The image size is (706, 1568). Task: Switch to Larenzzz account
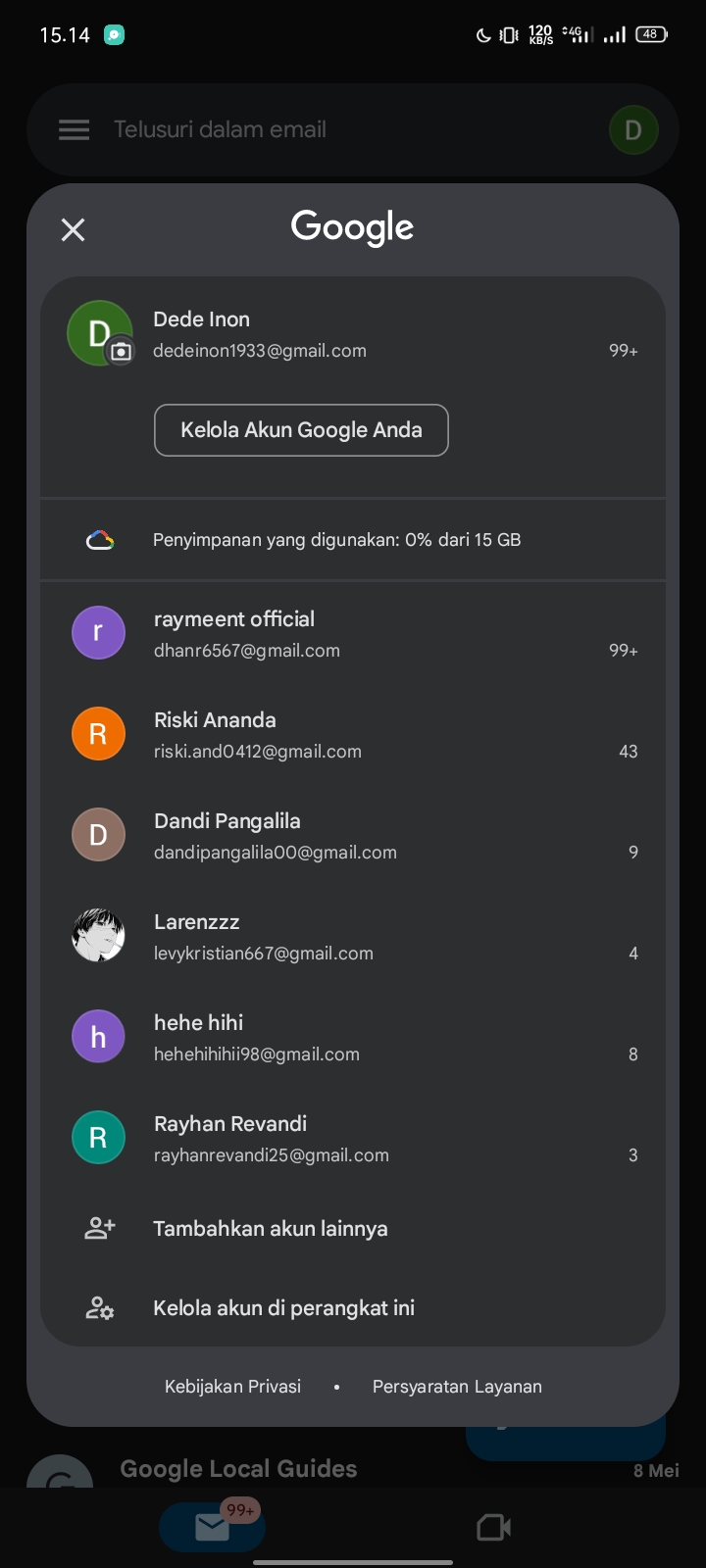click(x=353, y=936)
